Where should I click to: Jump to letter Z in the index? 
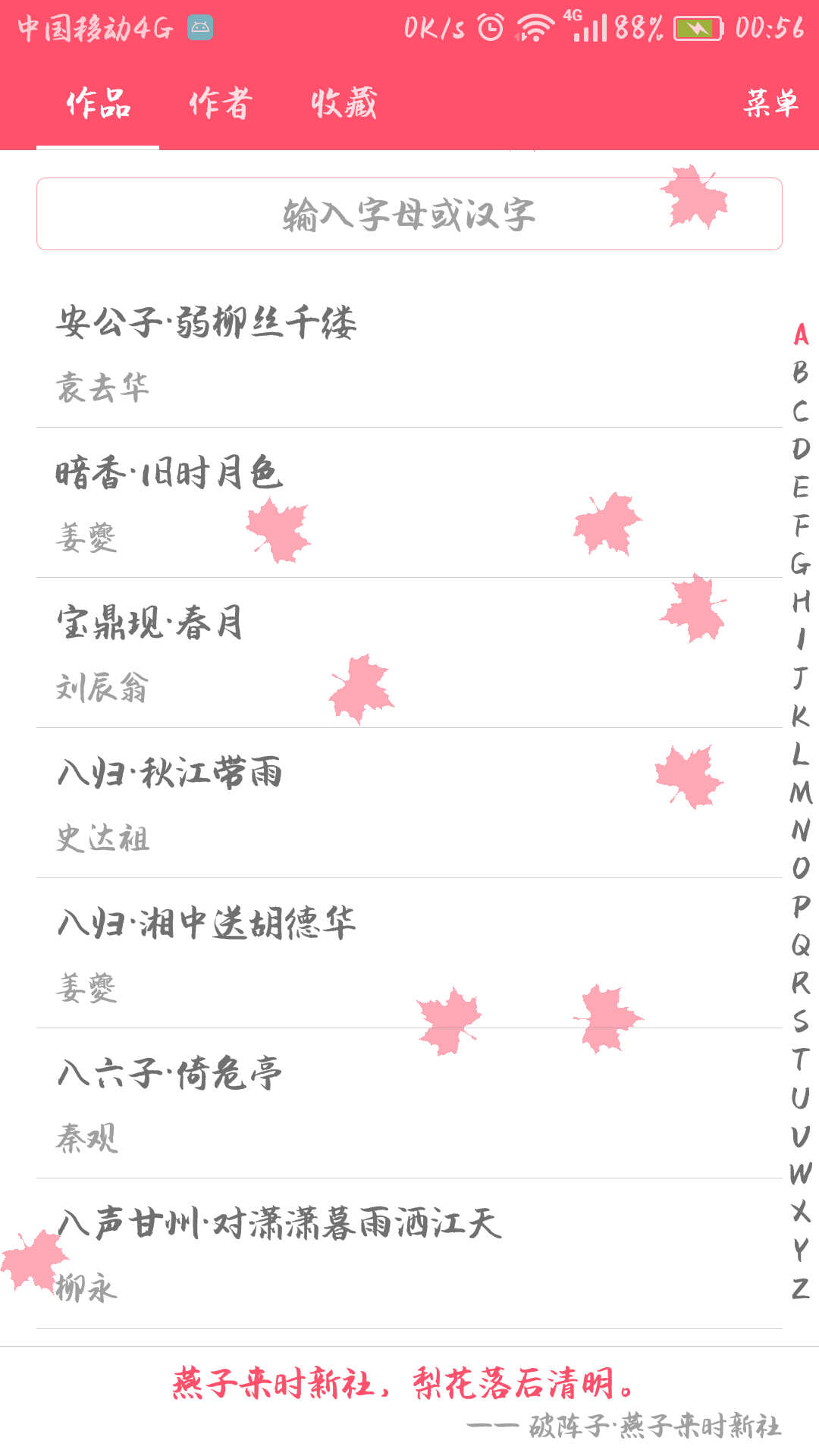800,1288
